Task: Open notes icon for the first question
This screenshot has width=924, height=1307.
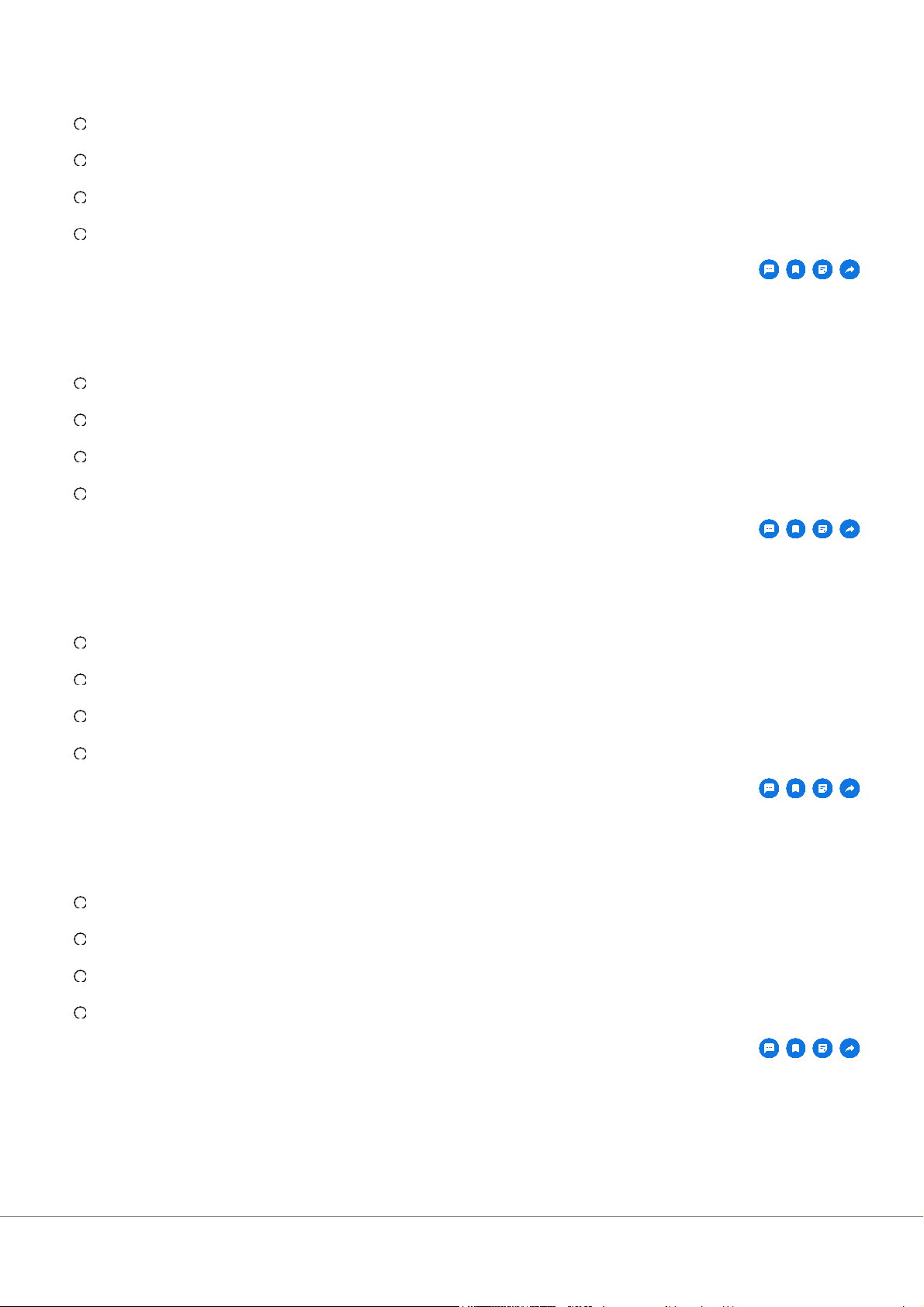Action: pos(822,269)
